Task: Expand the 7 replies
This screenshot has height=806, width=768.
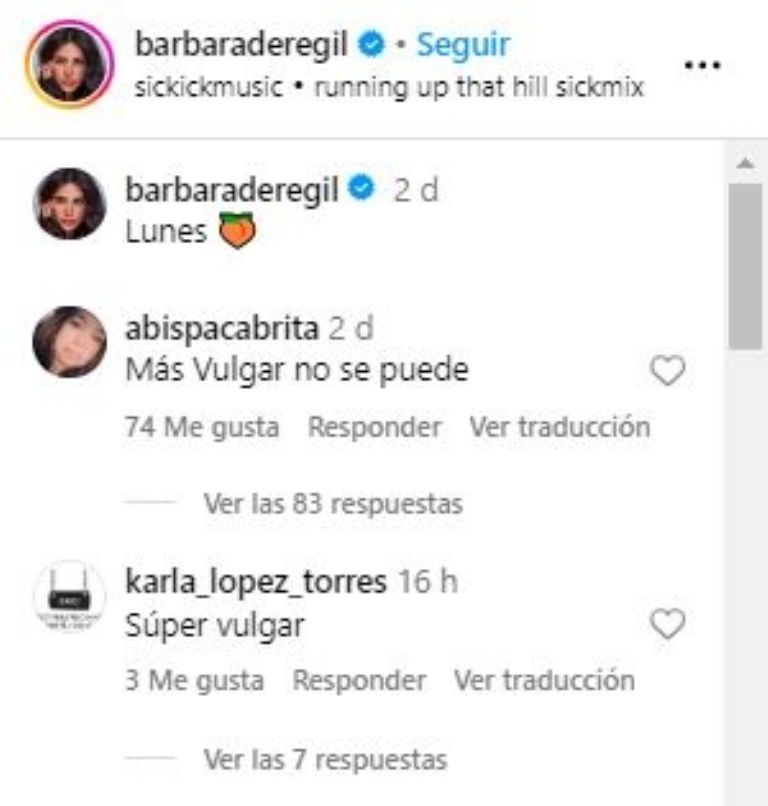Action: pyautogui.click(x=325, y=759)
